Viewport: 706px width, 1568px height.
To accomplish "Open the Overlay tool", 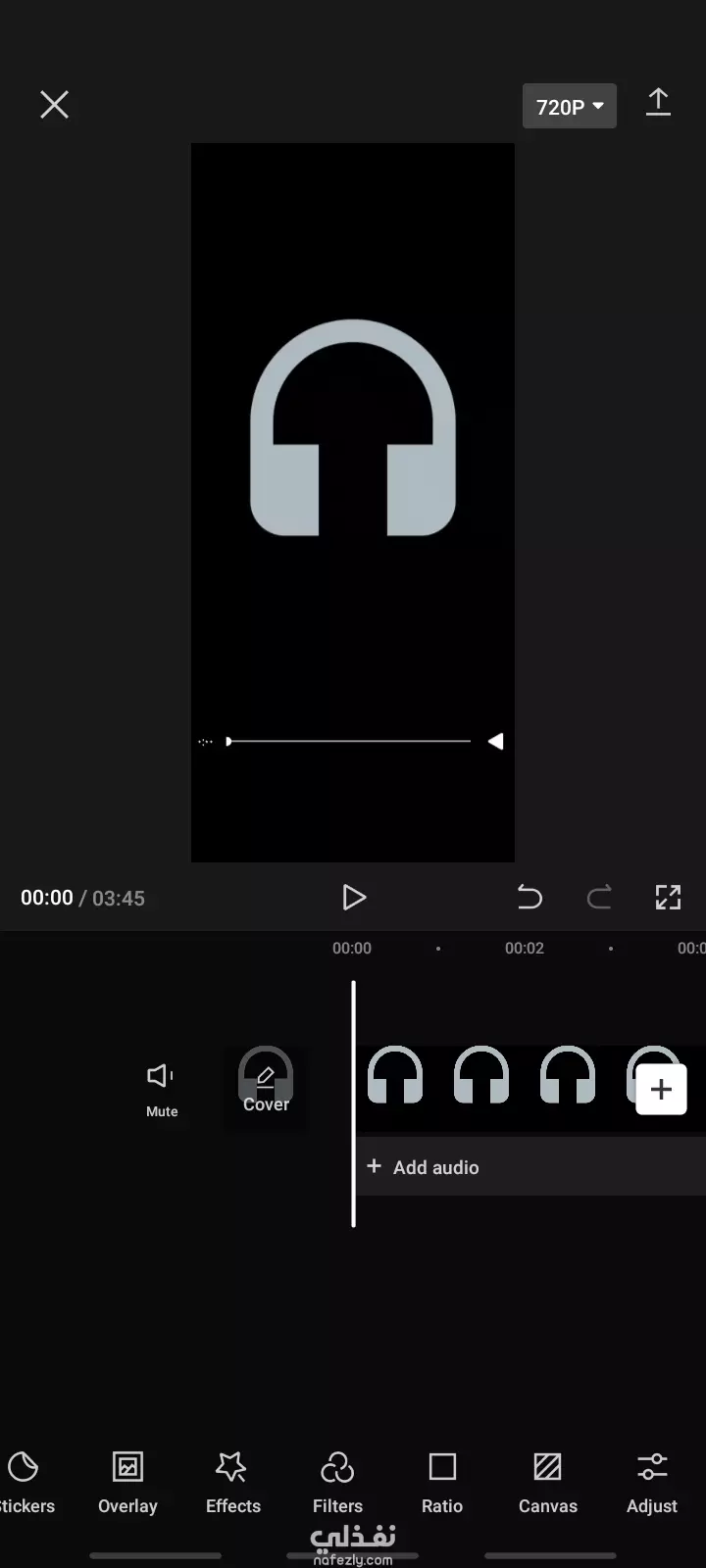I will pyautogui.click(x=127, y=1484).
